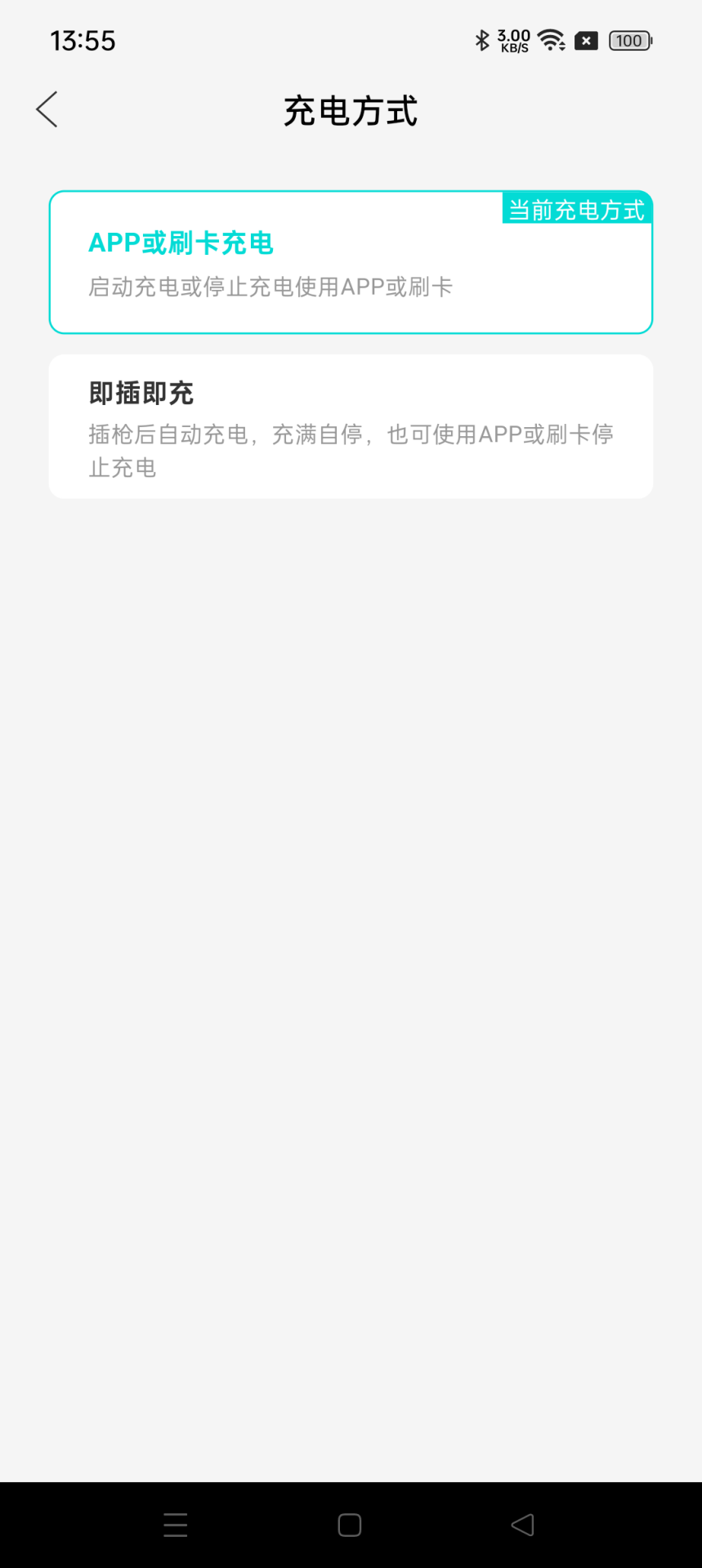The image size is (702, 1568).
Task: Tap the 即插即充 card description text
Action: click(x=351, y=450)
